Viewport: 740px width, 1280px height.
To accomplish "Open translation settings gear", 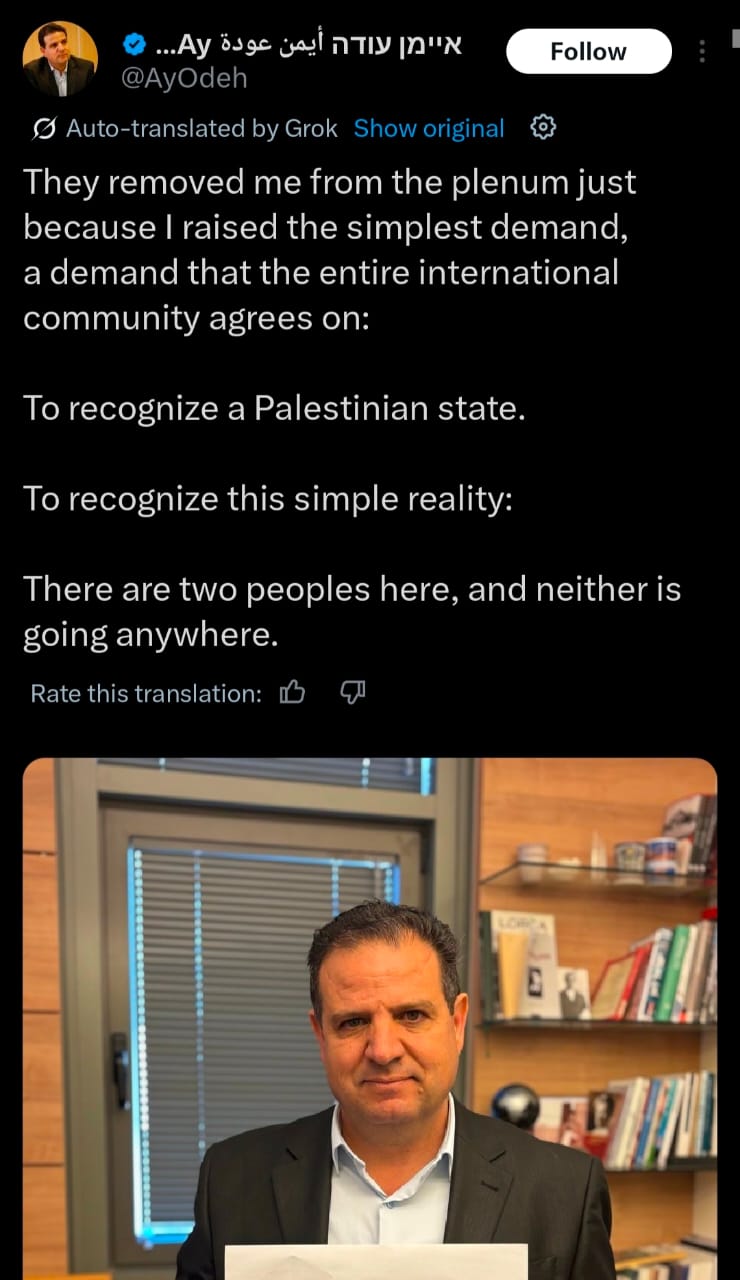I will (x=542, y=128).
